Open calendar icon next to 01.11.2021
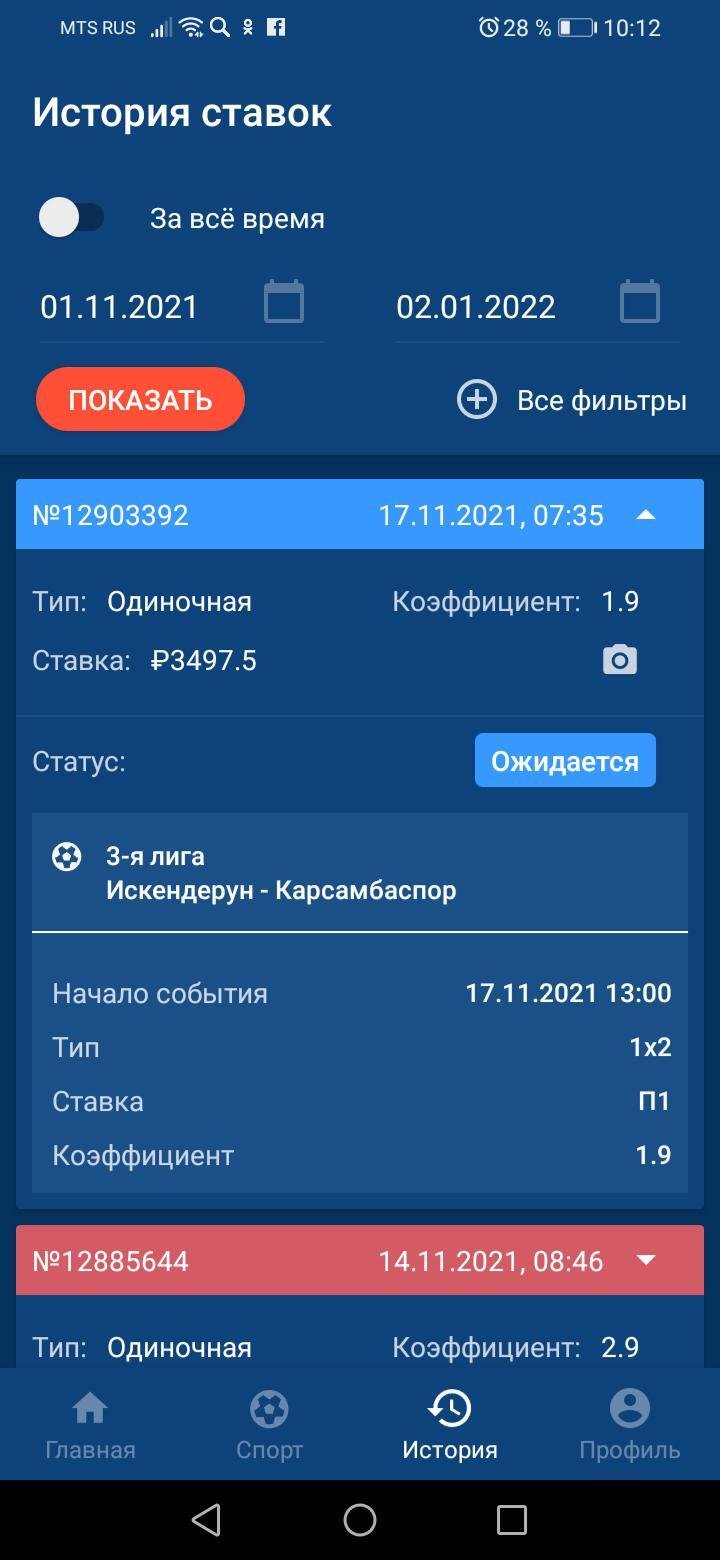This screenshot has height=1560, width=720. tap(284, 302)
